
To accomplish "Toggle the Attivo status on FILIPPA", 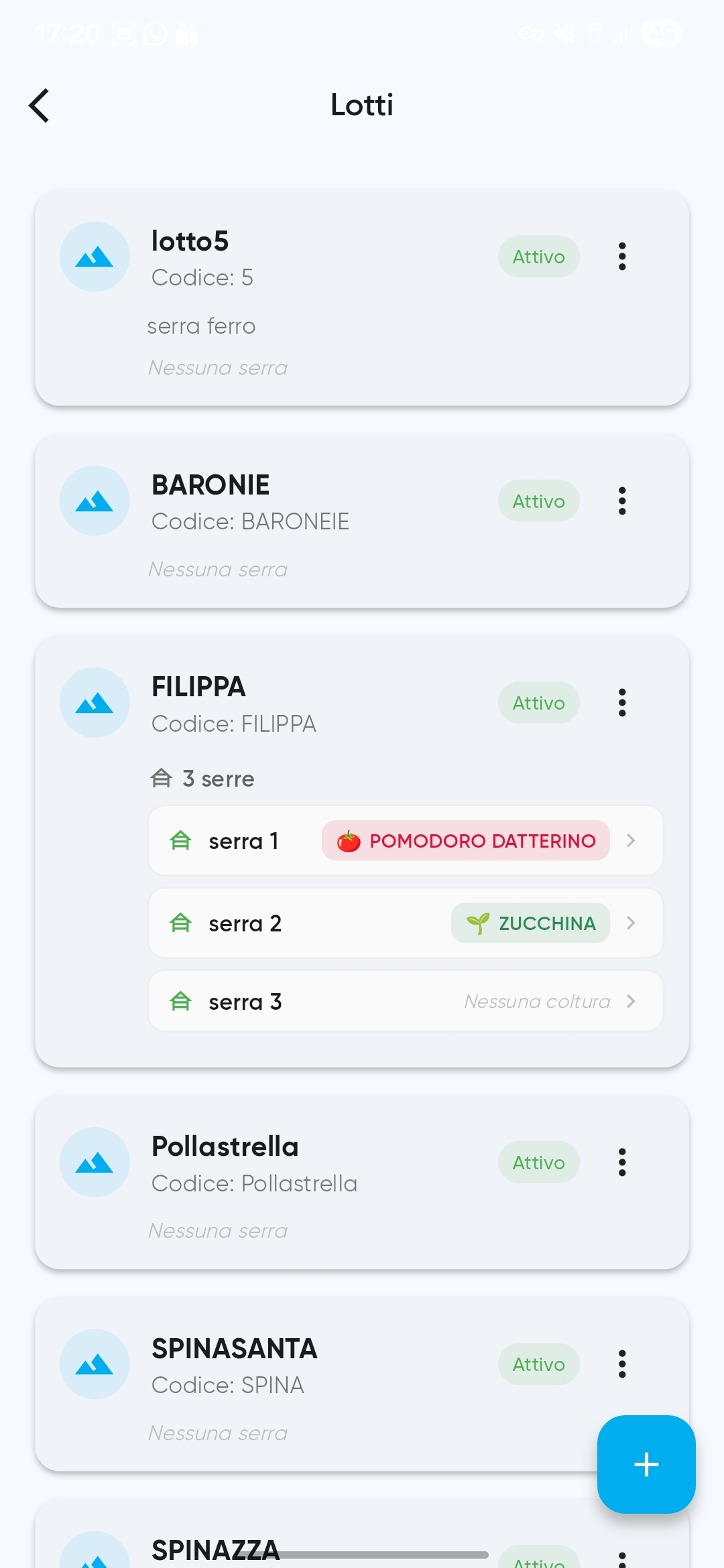I will pyautogui.click(x=538, y=702).
